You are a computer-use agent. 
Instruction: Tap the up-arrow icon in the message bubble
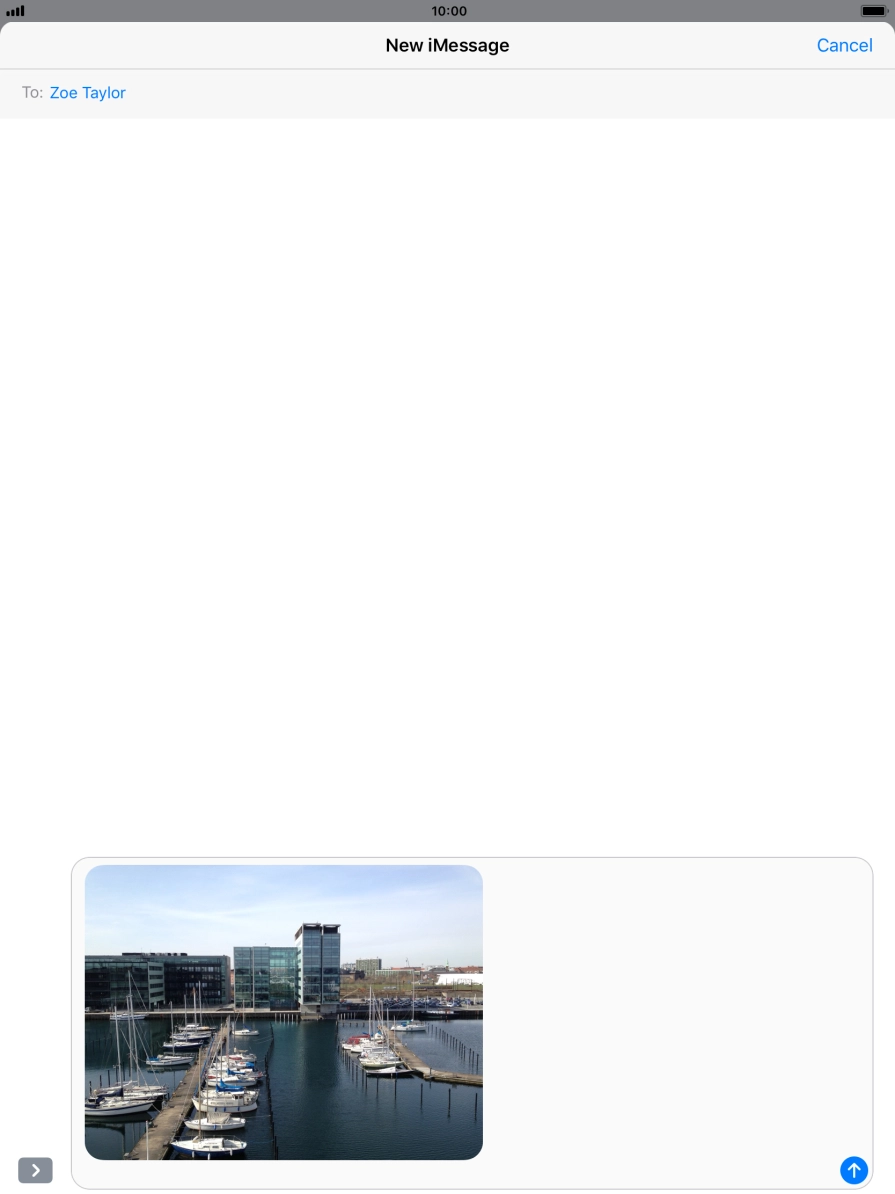pos(854,1170)
